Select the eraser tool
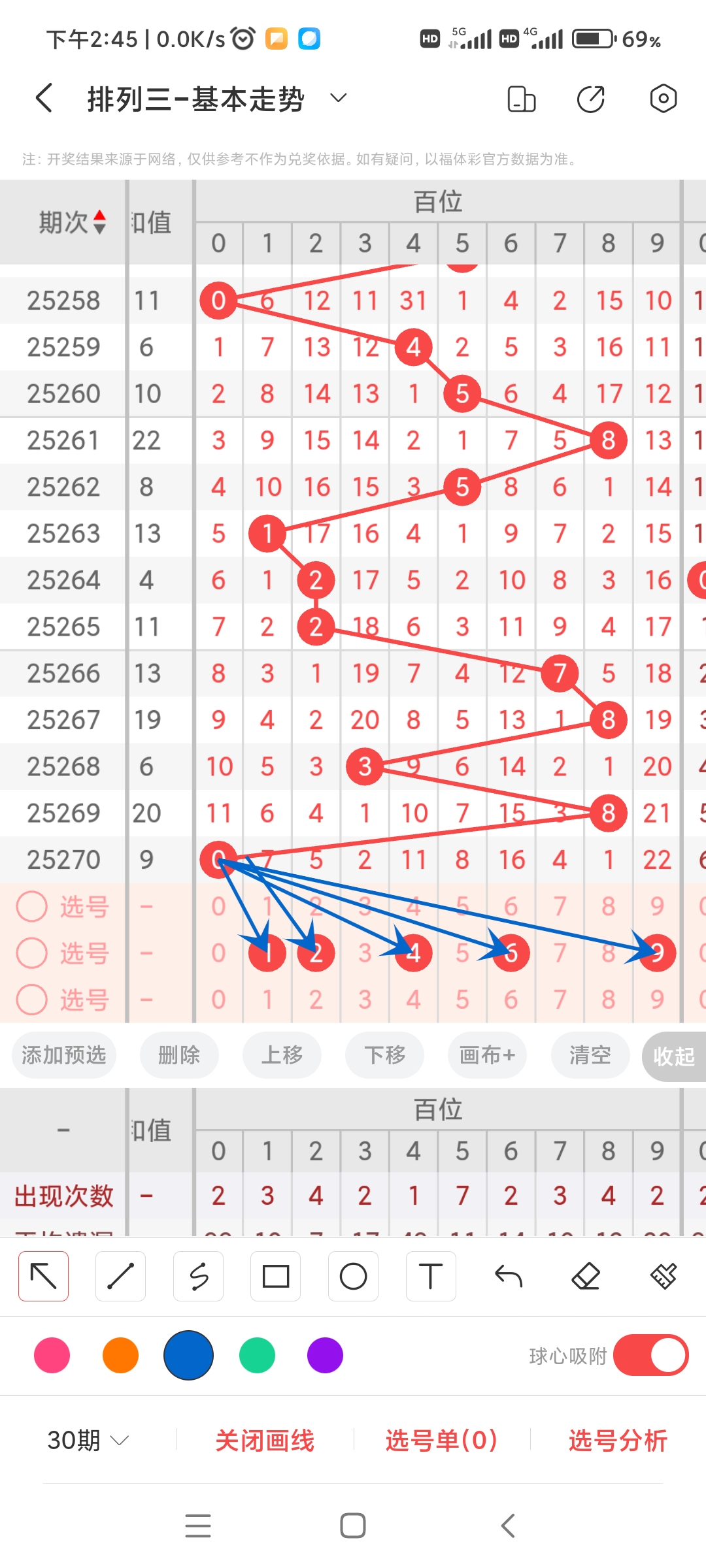Image resolution: width=706 pixels, height=1568 pixels. pos(586,1275)
